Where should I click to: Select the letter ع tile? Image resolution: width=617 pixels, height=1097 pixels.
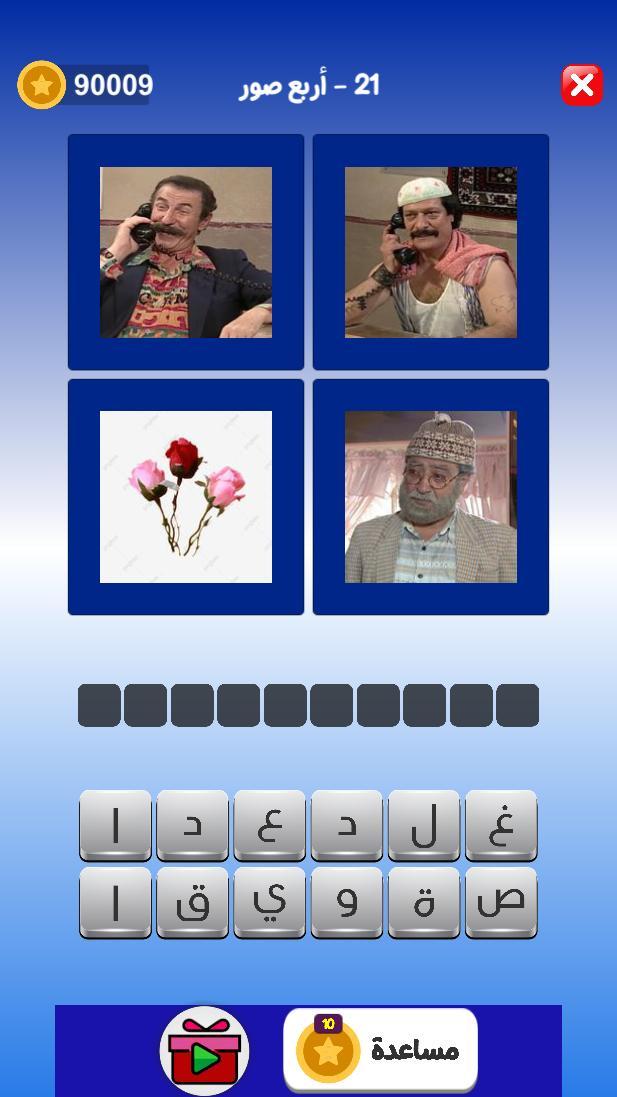(269, 826)
